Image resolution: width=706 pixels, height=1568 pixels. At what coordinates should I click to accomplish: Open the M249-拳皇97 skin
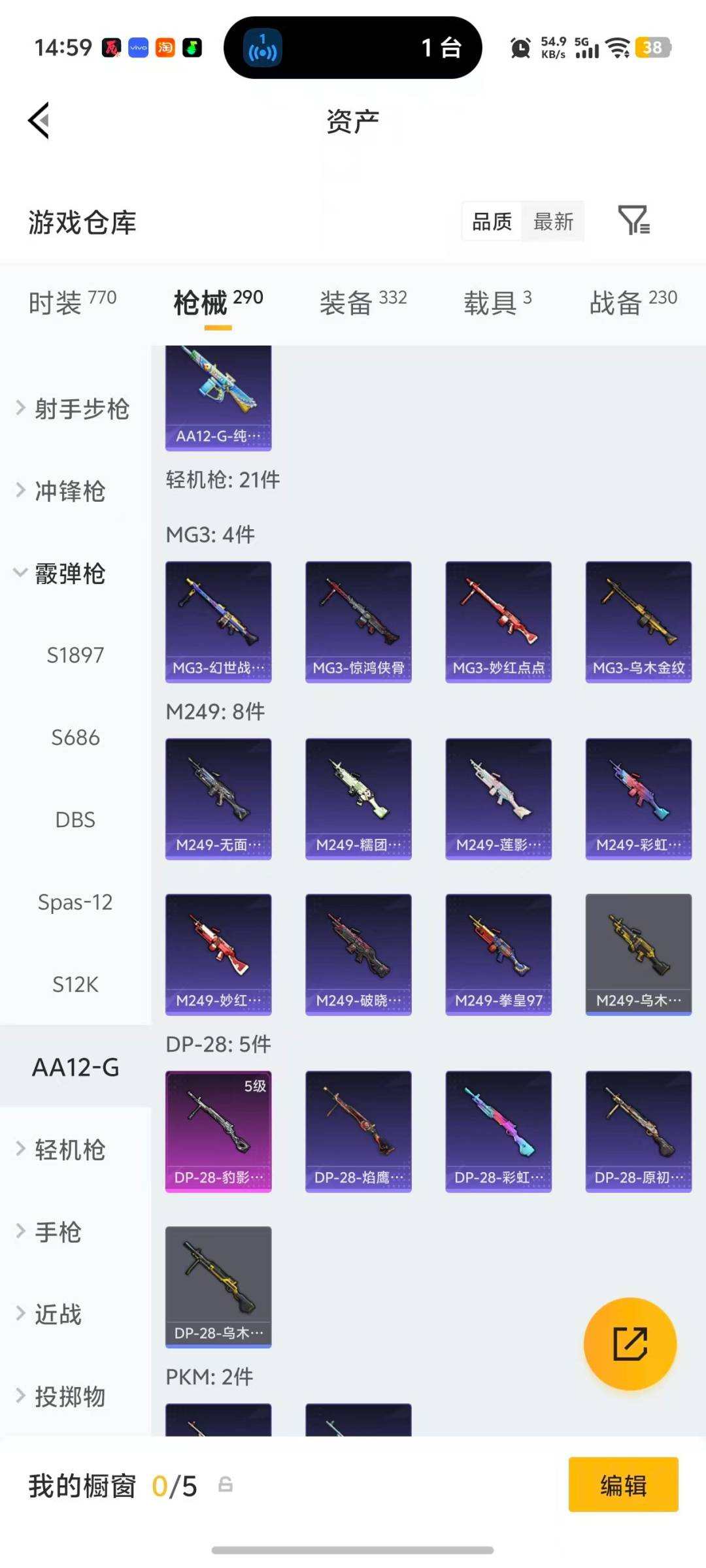click(498, 954)
